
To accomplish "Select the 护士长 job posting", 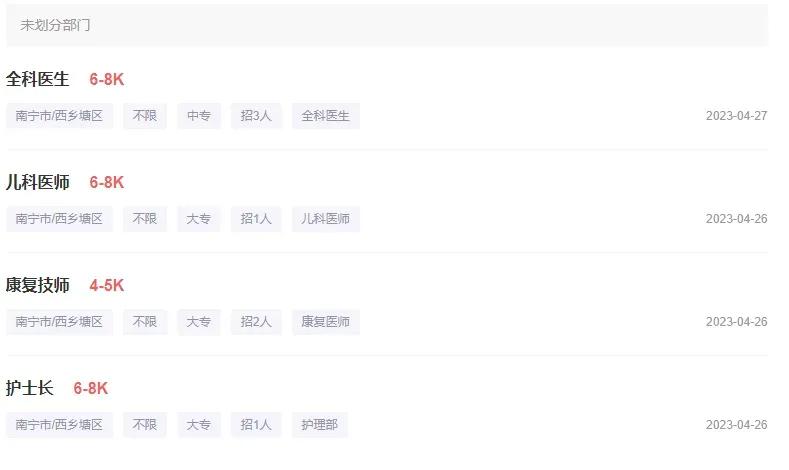I will [30, 388].
